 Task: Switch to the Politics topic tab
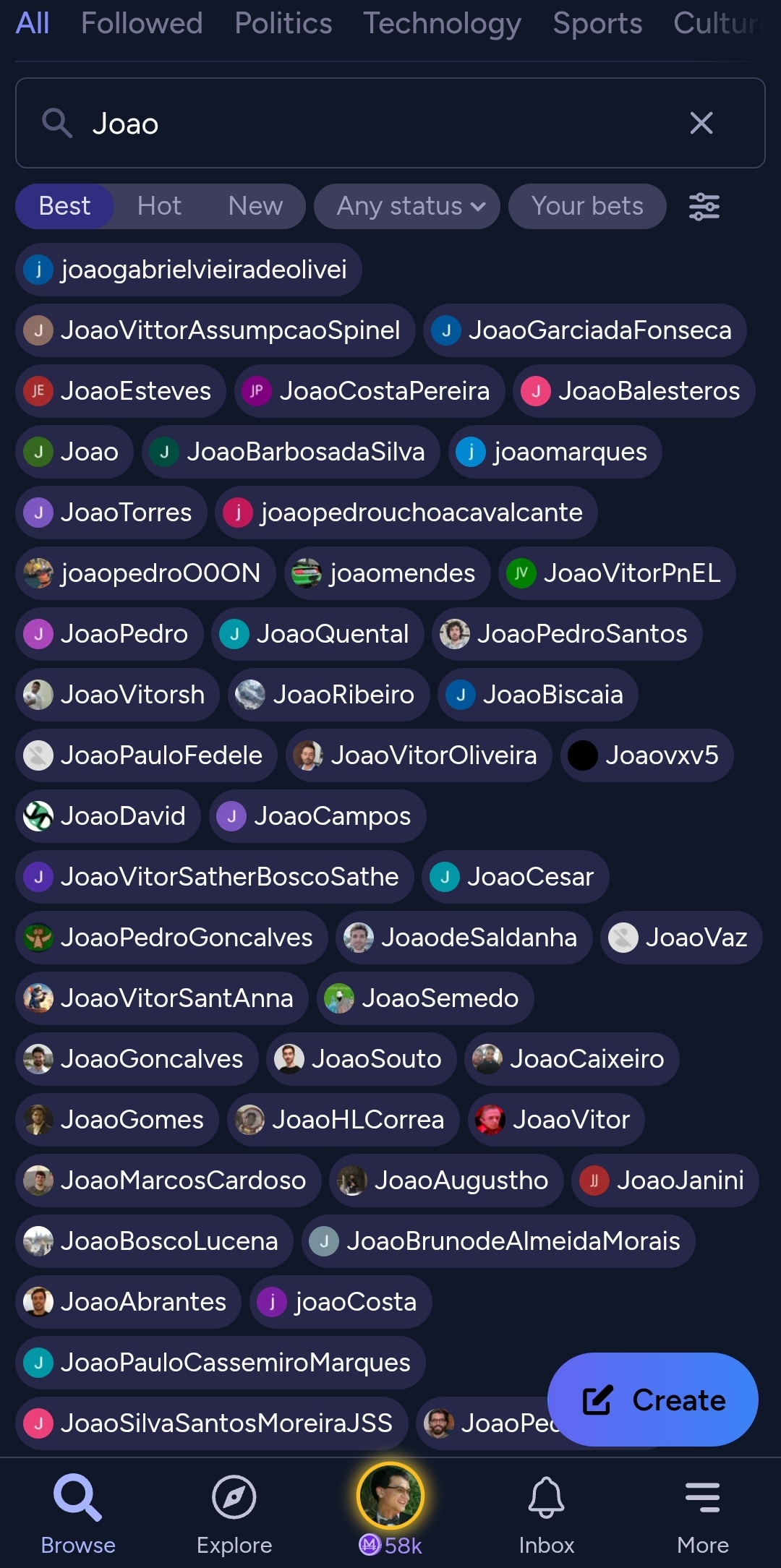[283, 23]
